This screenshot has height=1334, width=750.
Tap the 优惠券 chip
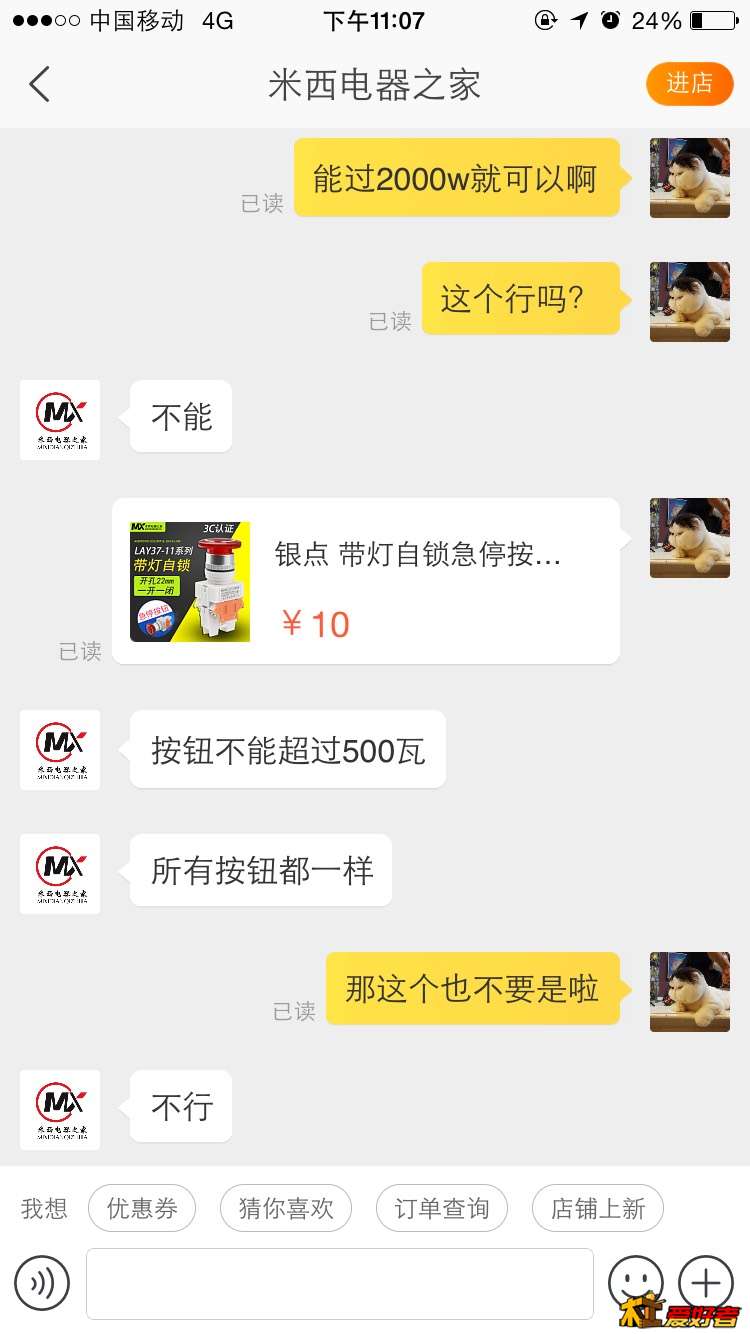[142, 1208]
